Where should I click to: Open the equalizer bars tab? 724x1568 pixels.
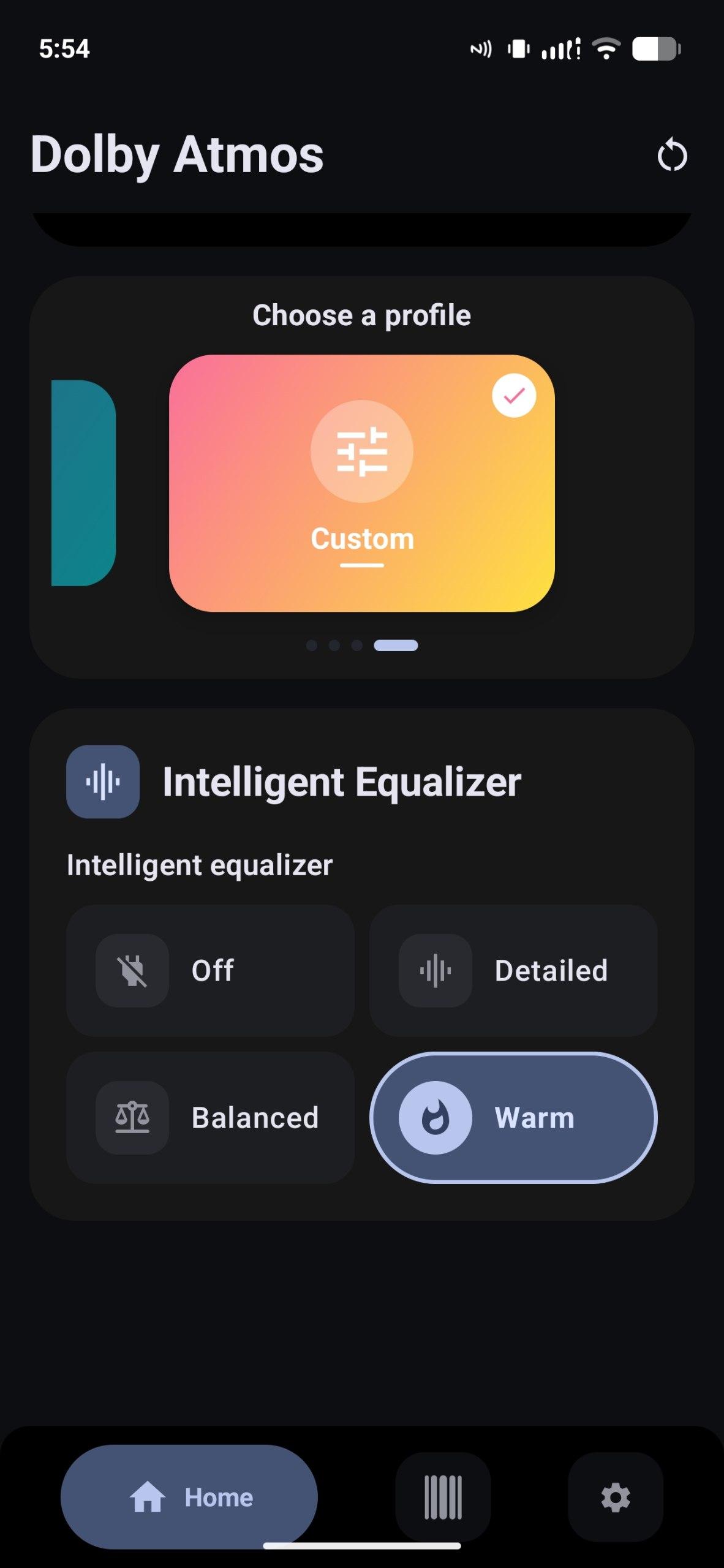[x=443, y=1498]
